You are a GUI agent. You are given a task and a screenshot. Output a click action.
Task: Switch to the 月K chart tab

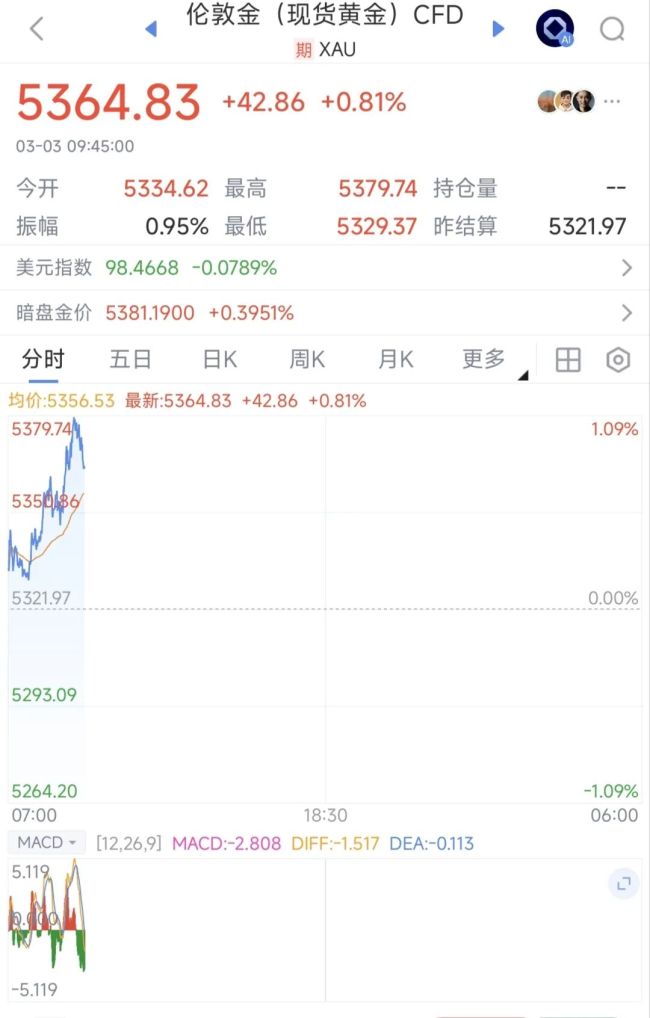pos(395,360)
